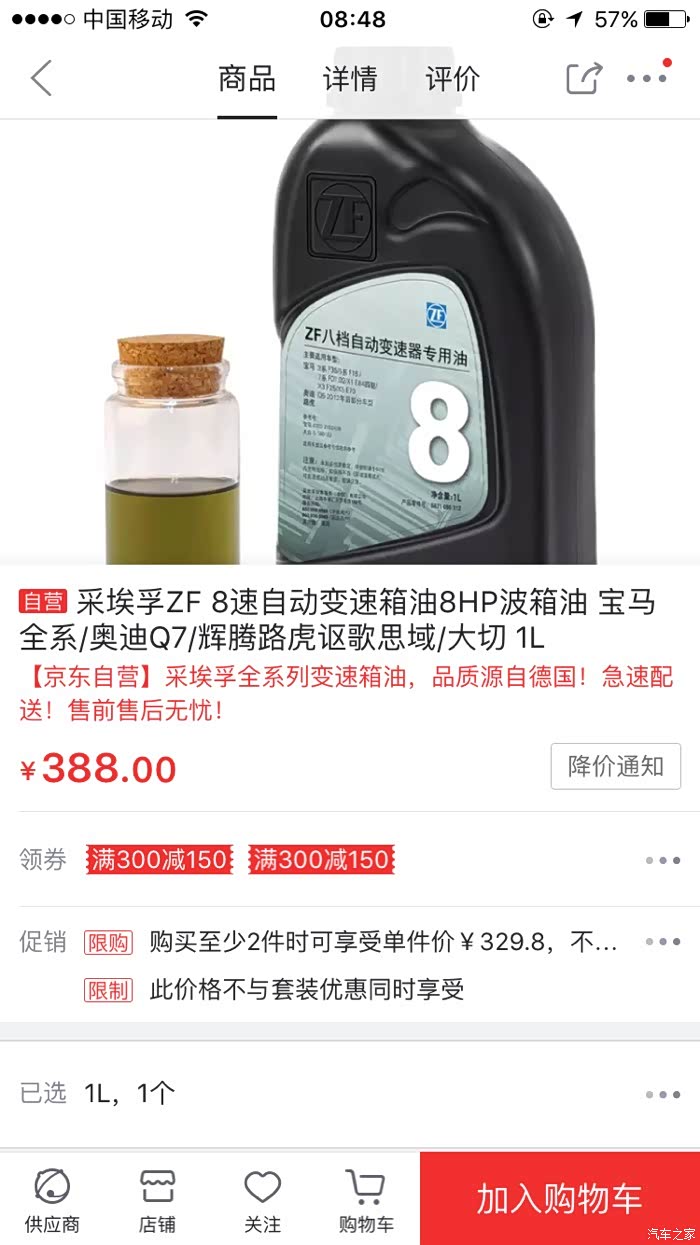Image resolution: width=700 pixels, height=1245 pixels.
Task: Open the 已选 1L, 1个 selection row
Action: [x=350, y=1093]
